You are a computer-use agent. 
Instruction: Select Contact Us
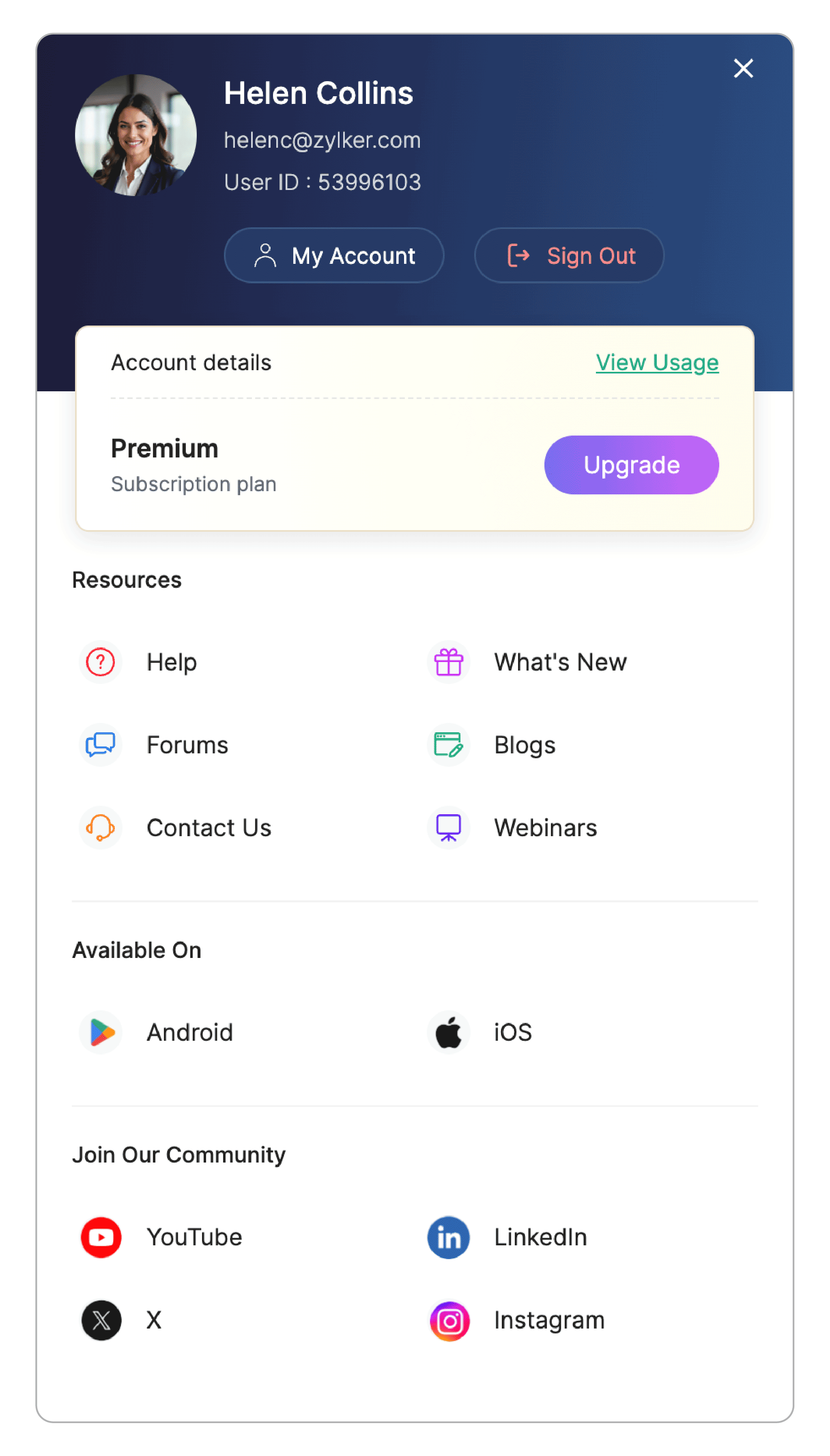pyautogui.click(x=208, y=828)
